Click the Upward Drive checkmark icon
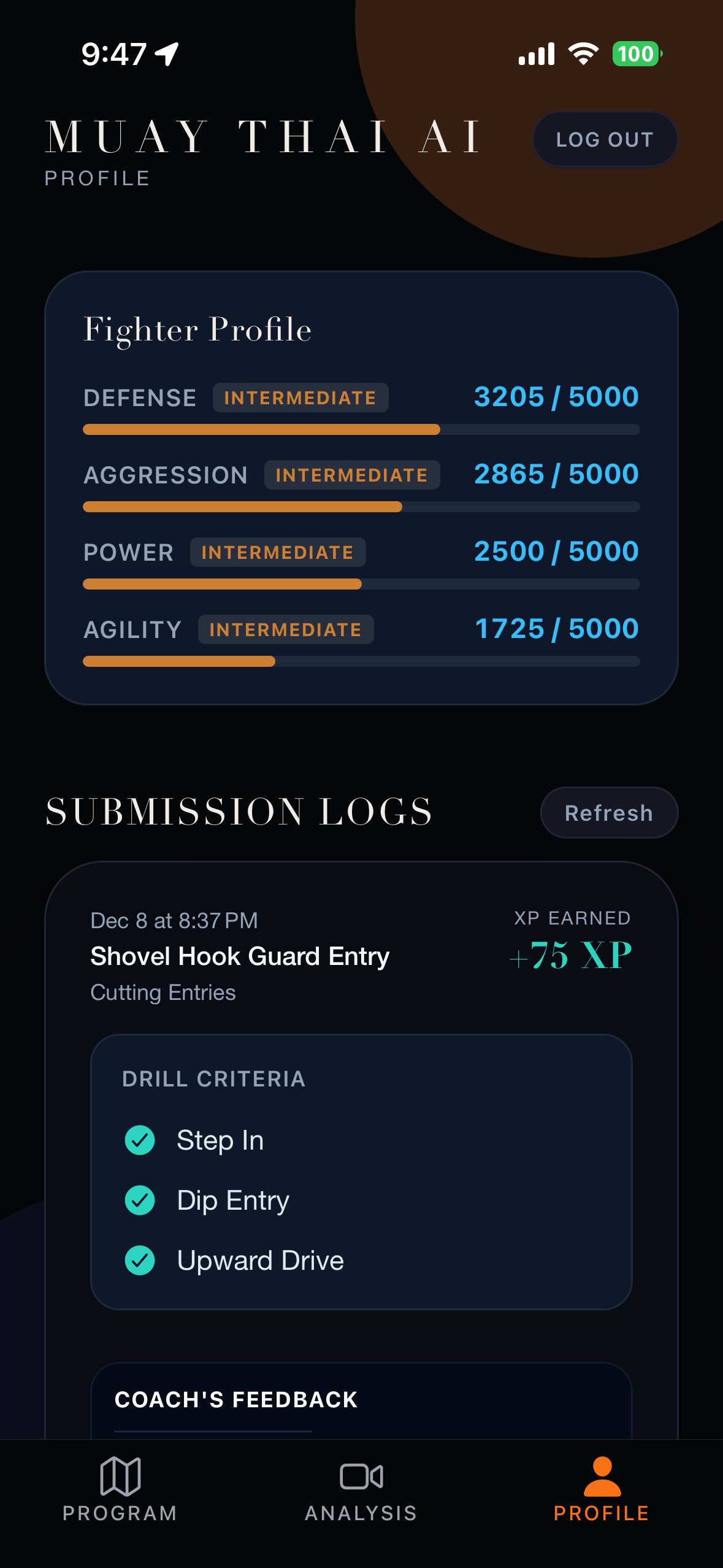The width and height of the screenshot is (723, 1568). pos(140,1260)
